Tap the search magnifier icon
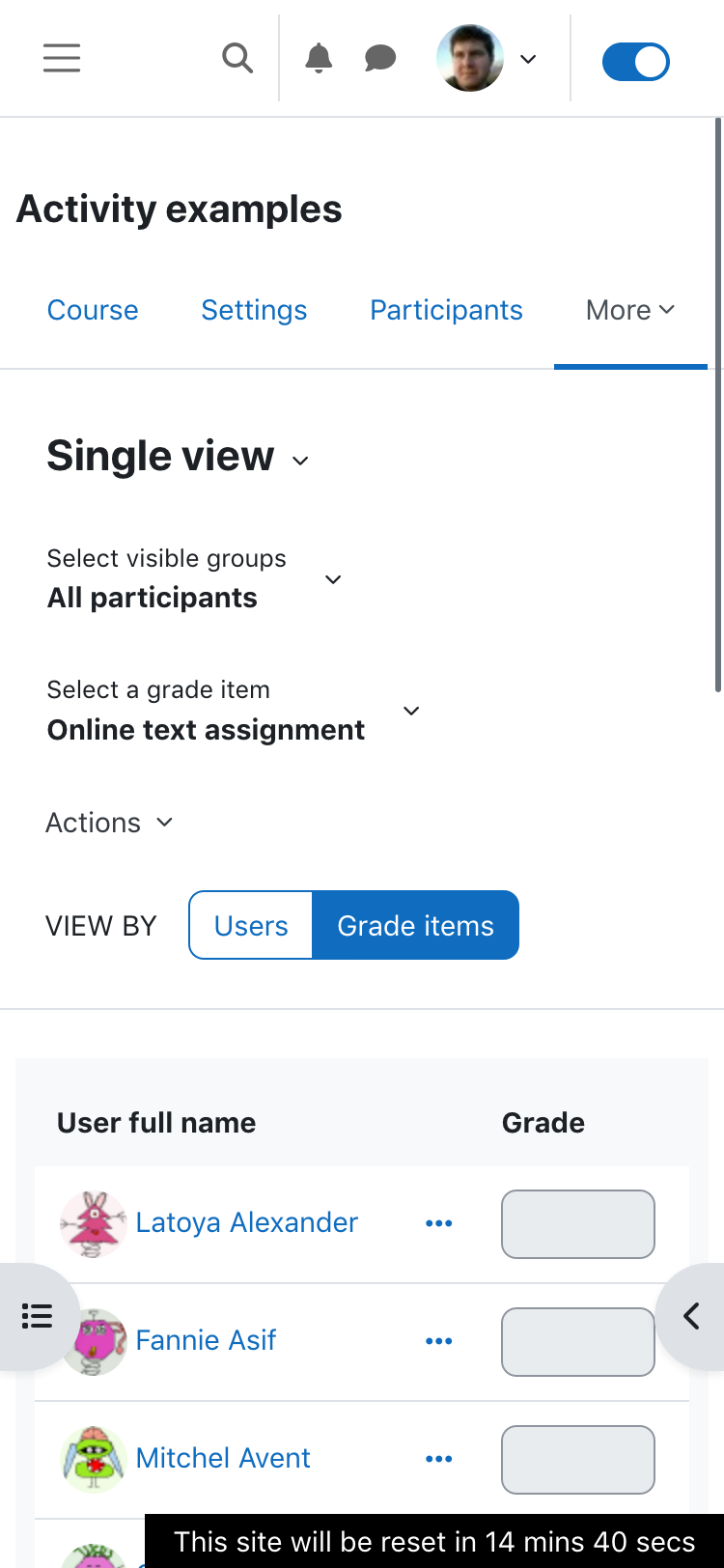 pos(237,59)
